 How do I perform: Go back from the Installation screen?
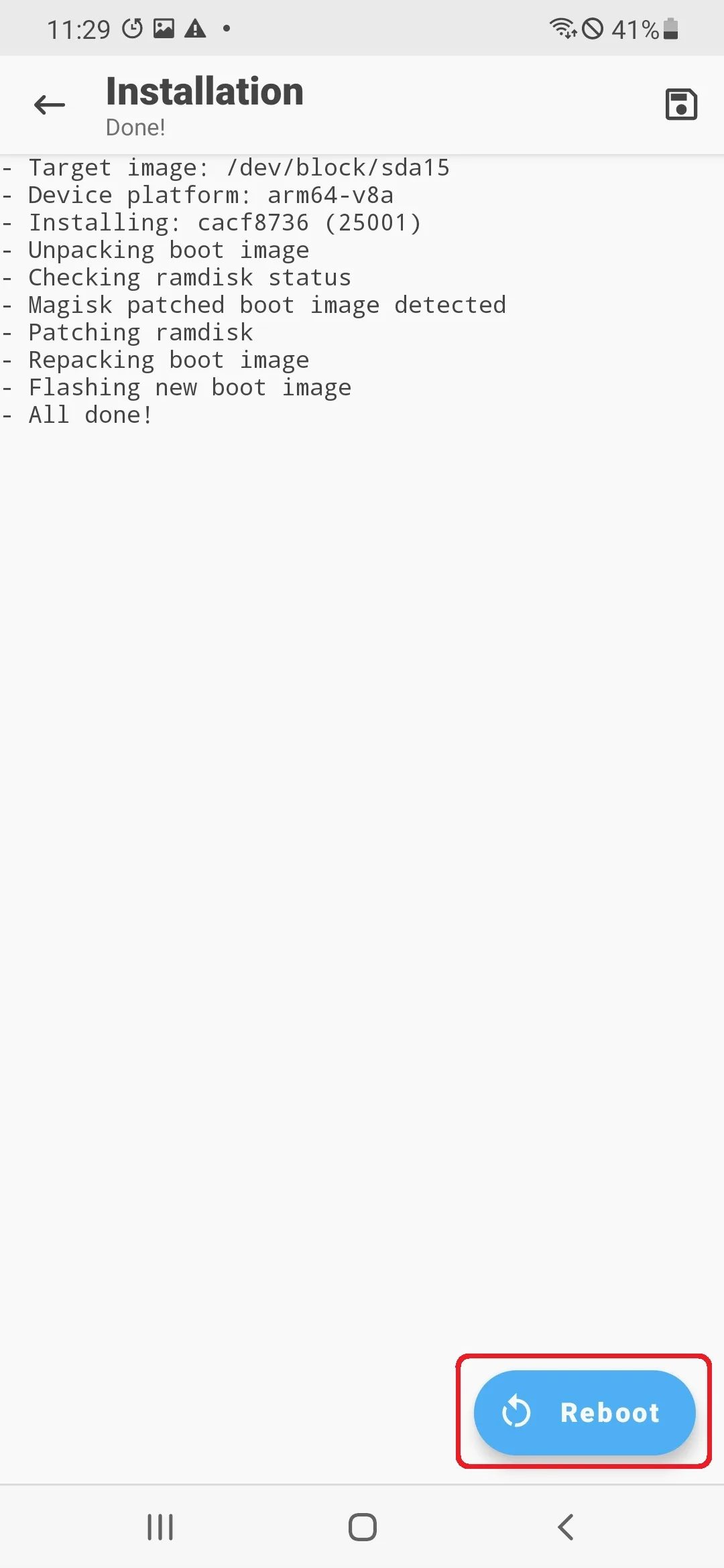click(50, 105)
